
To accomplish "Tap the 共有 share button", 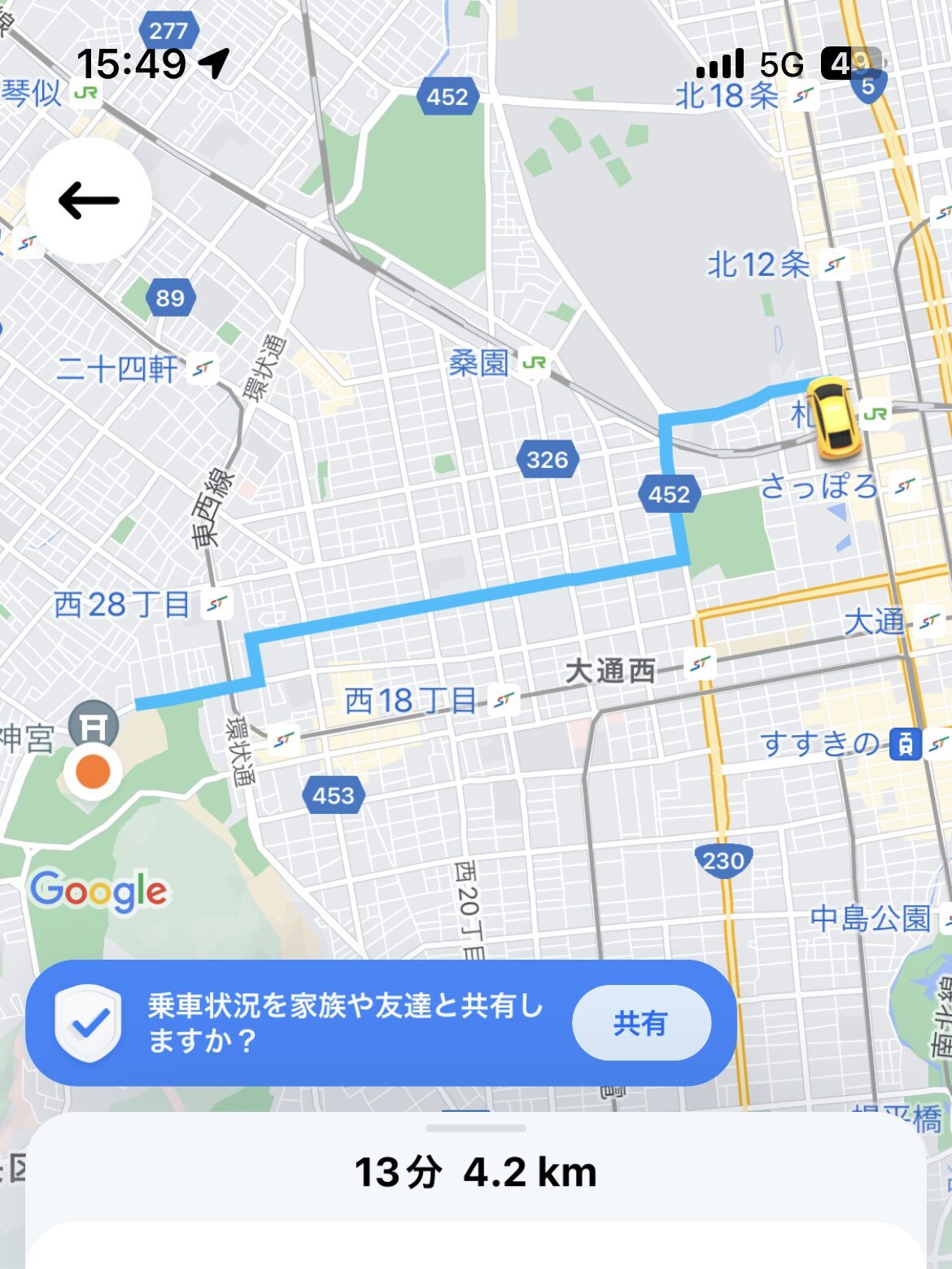I will tap(641, 1022).
